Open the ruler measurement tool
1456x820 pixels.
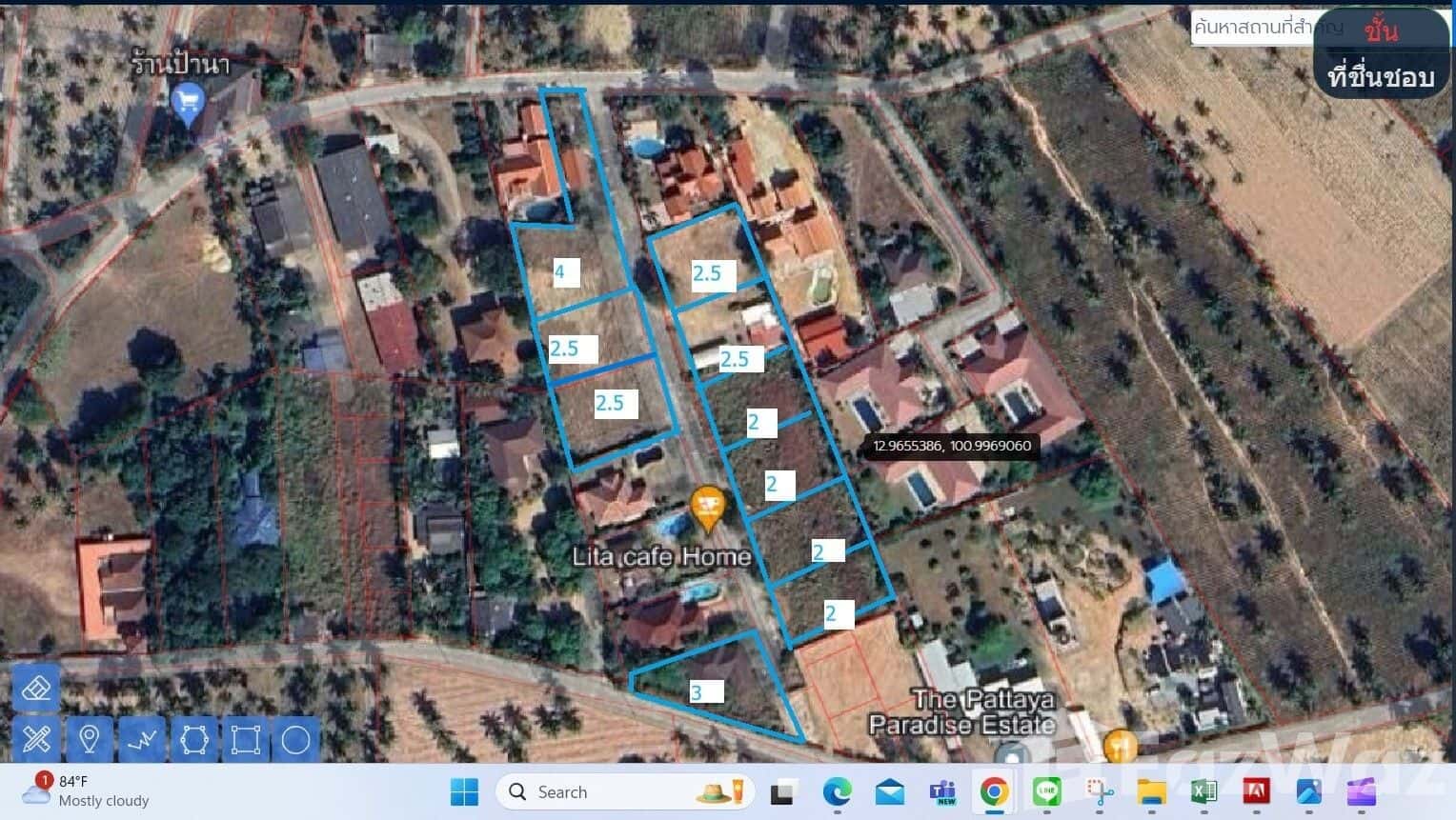36,739
